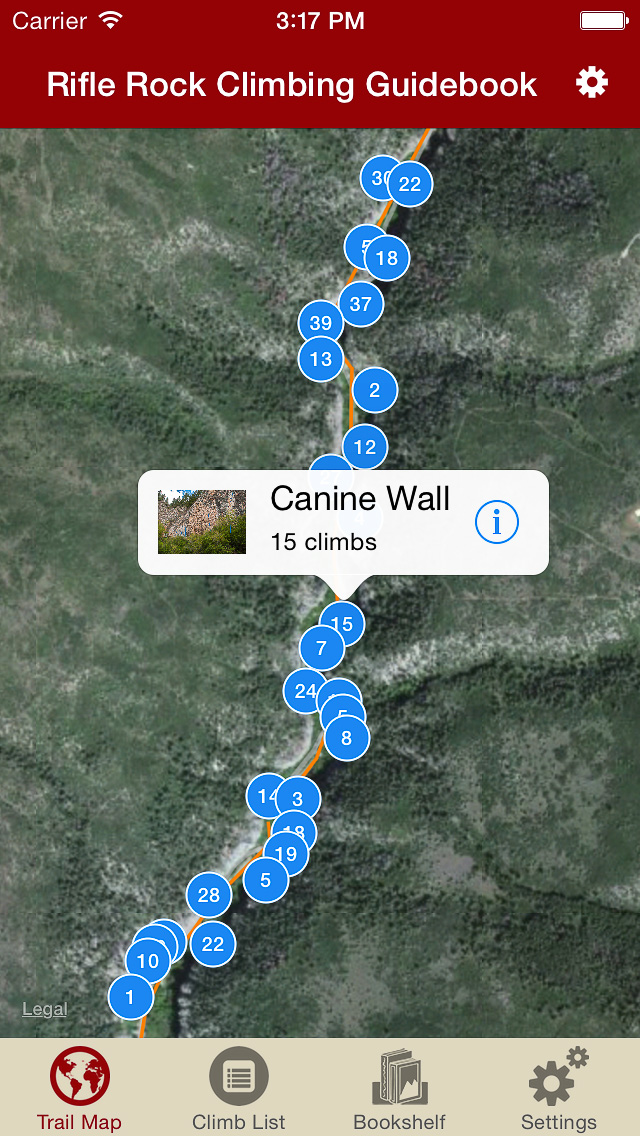
Task: Tap the map marker numbered 39
Action: pos(320,322)
